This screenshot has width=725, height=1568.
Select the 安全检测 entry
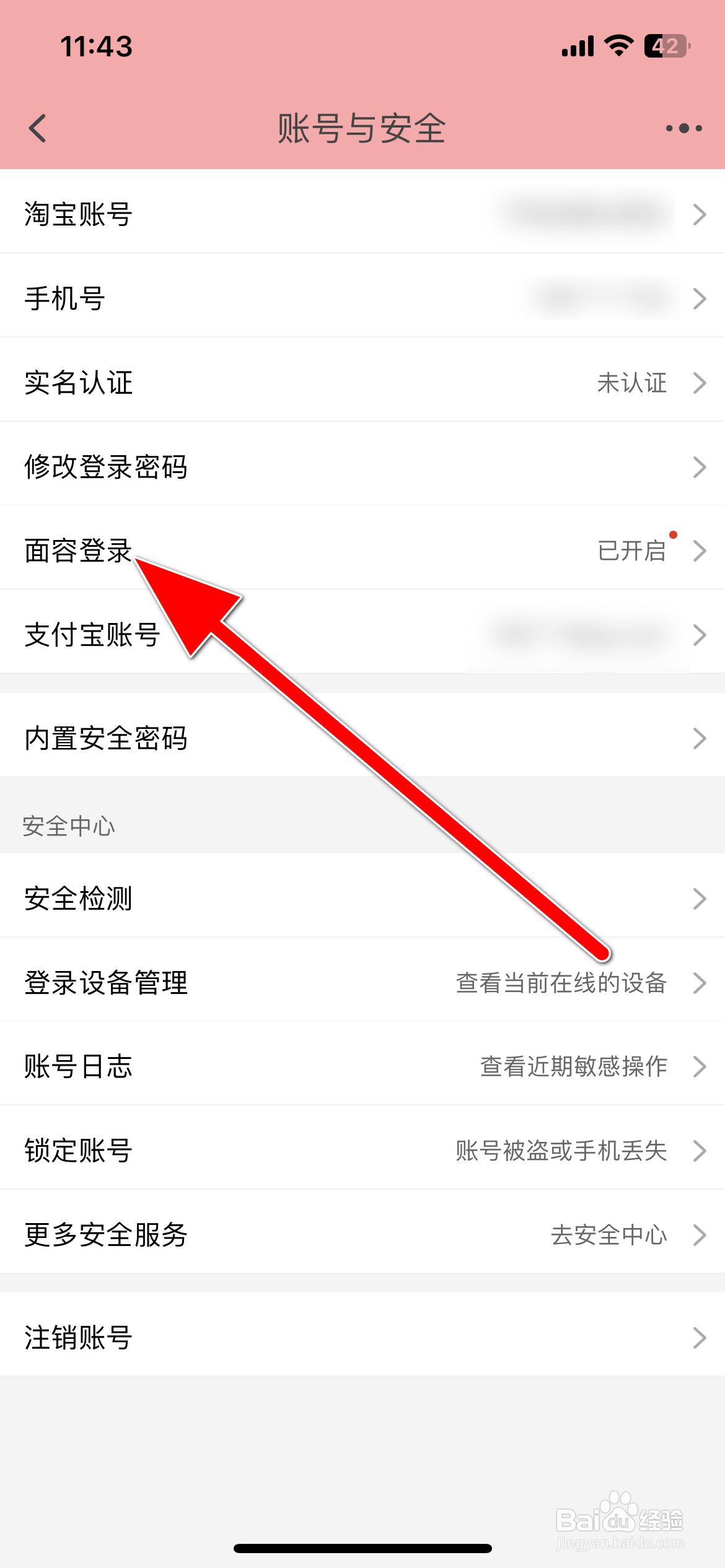(x=362, y=899)
